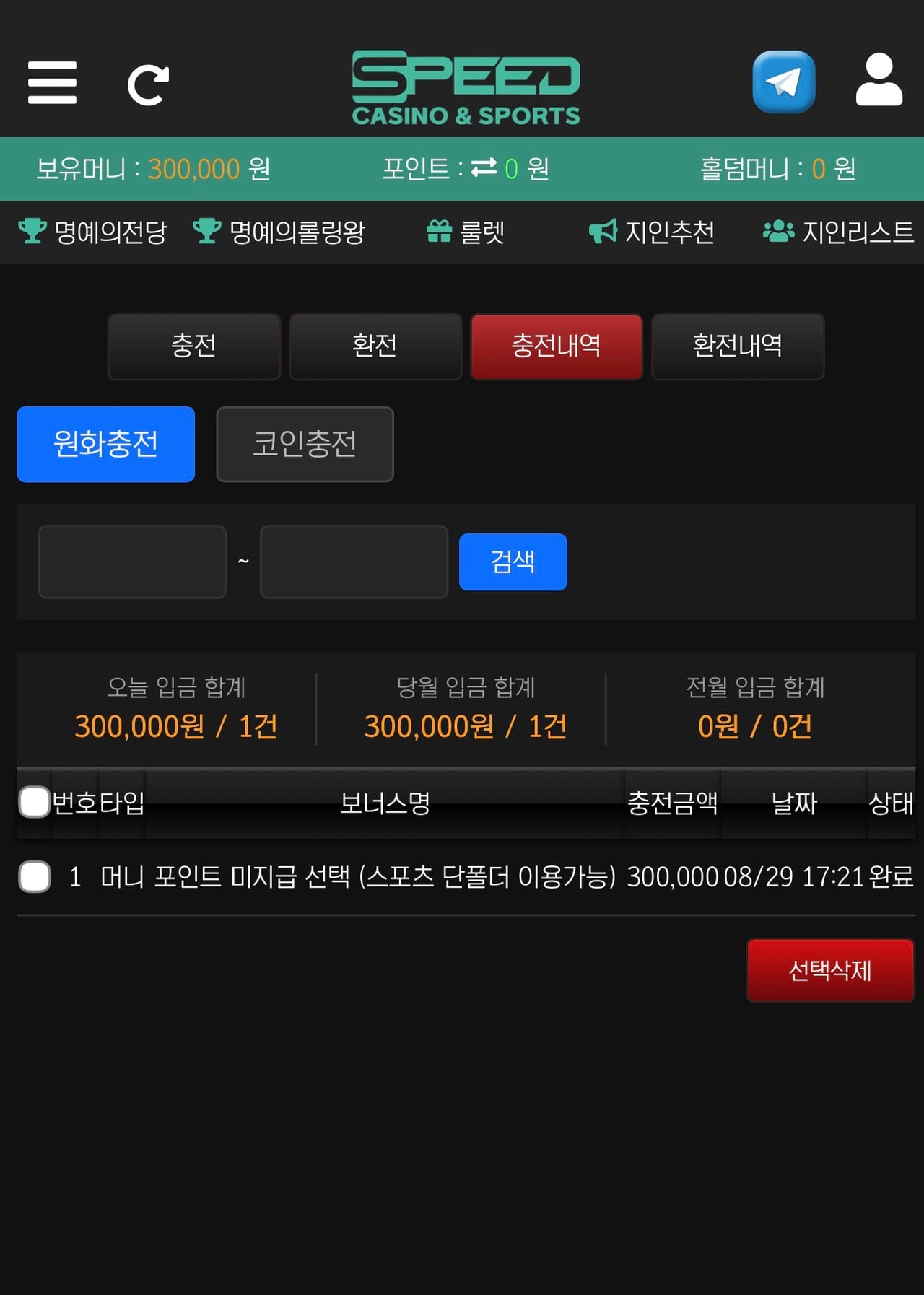This screenshot has width=924, height=1295.
Task: Tap 선택삭제 to delete selected
Action: (830, 970)
